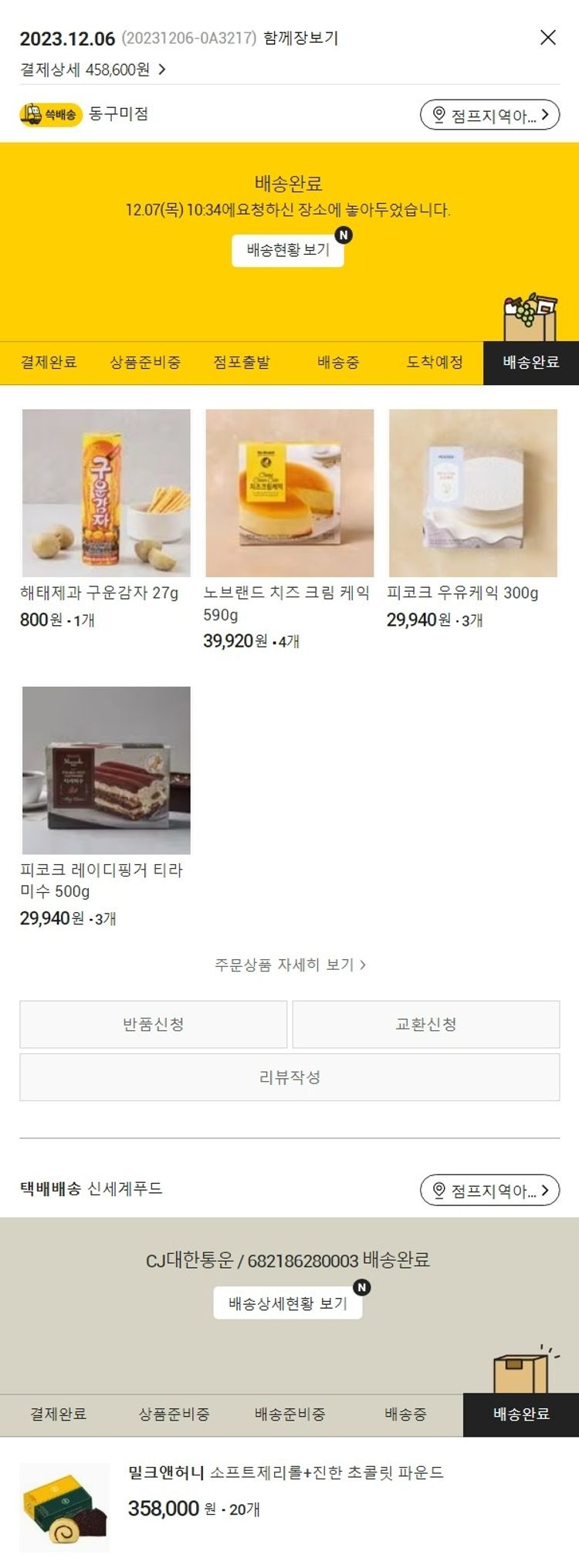Image resolution: width=579 pixels, height=1568 pixels.
Task: Tap 점프지역아 button next to 동구미점
Action: 489,115
